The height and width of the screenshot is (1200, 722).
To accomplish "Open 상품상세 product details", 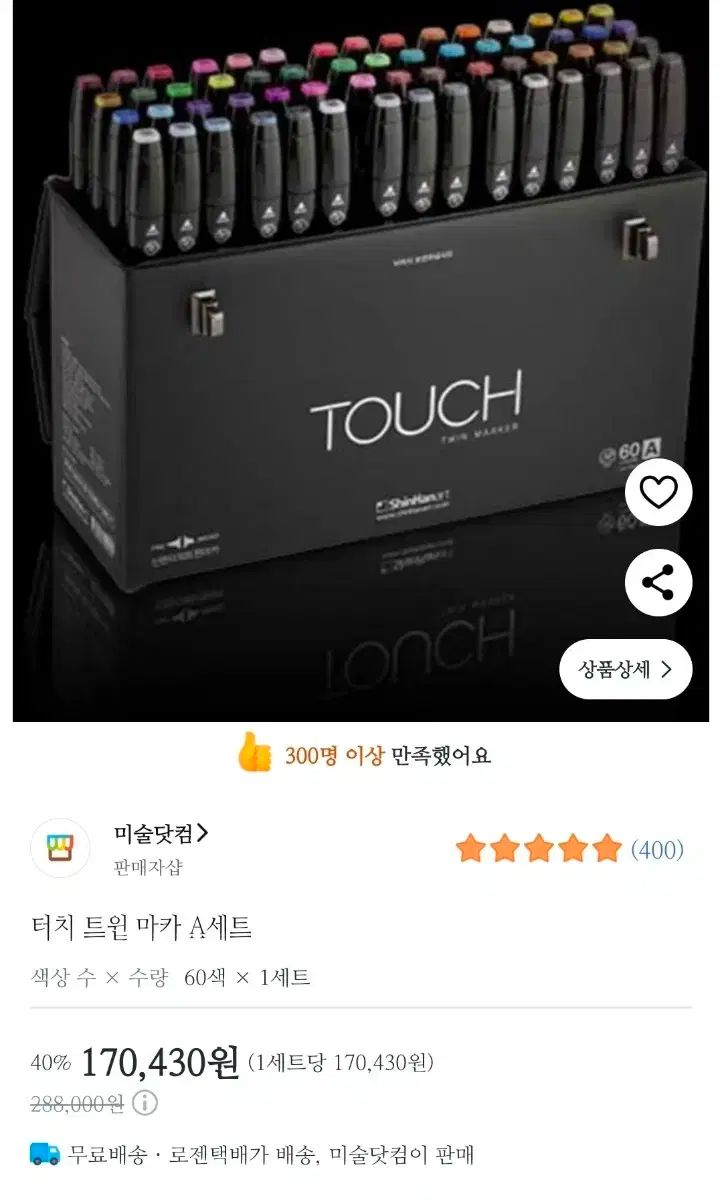I will [625, 669].
